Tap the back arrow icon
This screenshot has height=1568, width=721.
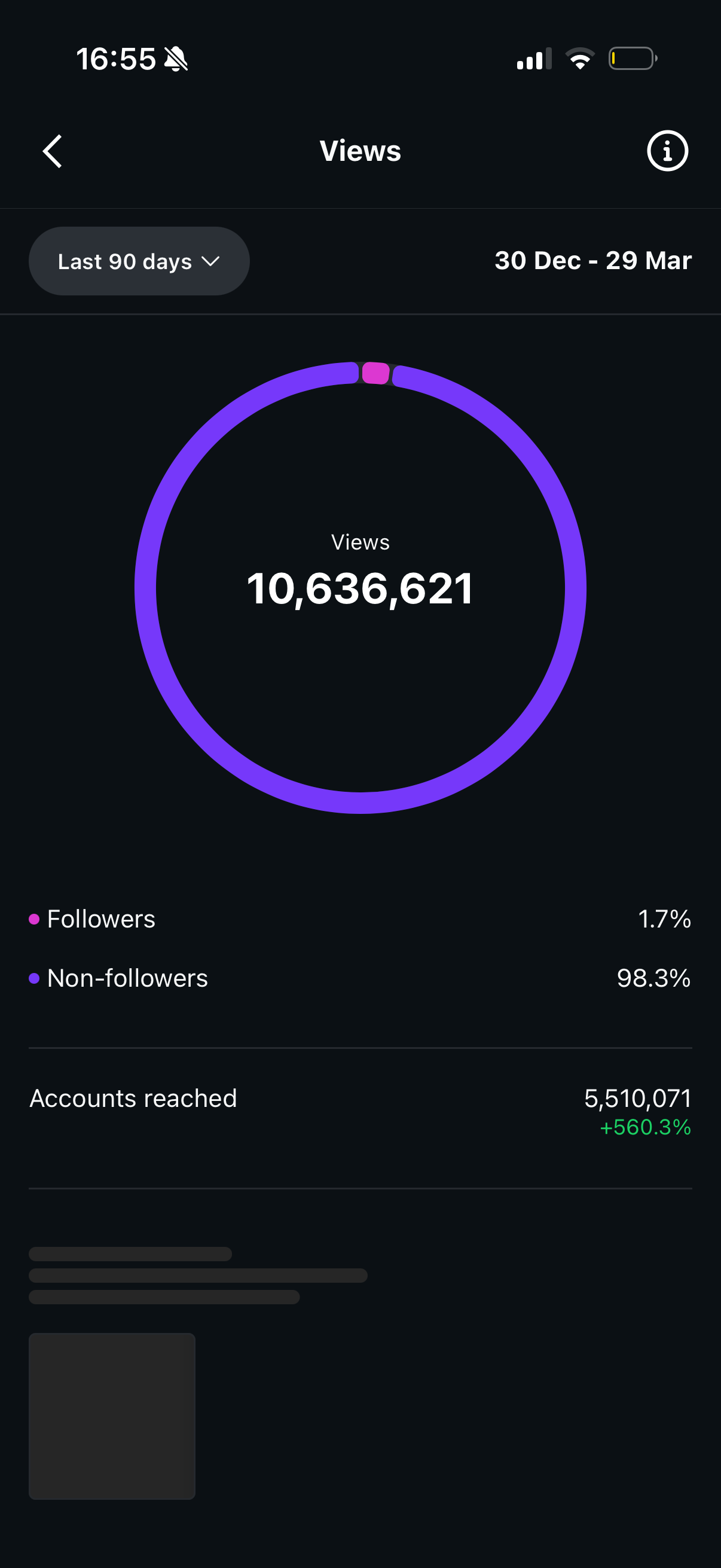[53, 150]
